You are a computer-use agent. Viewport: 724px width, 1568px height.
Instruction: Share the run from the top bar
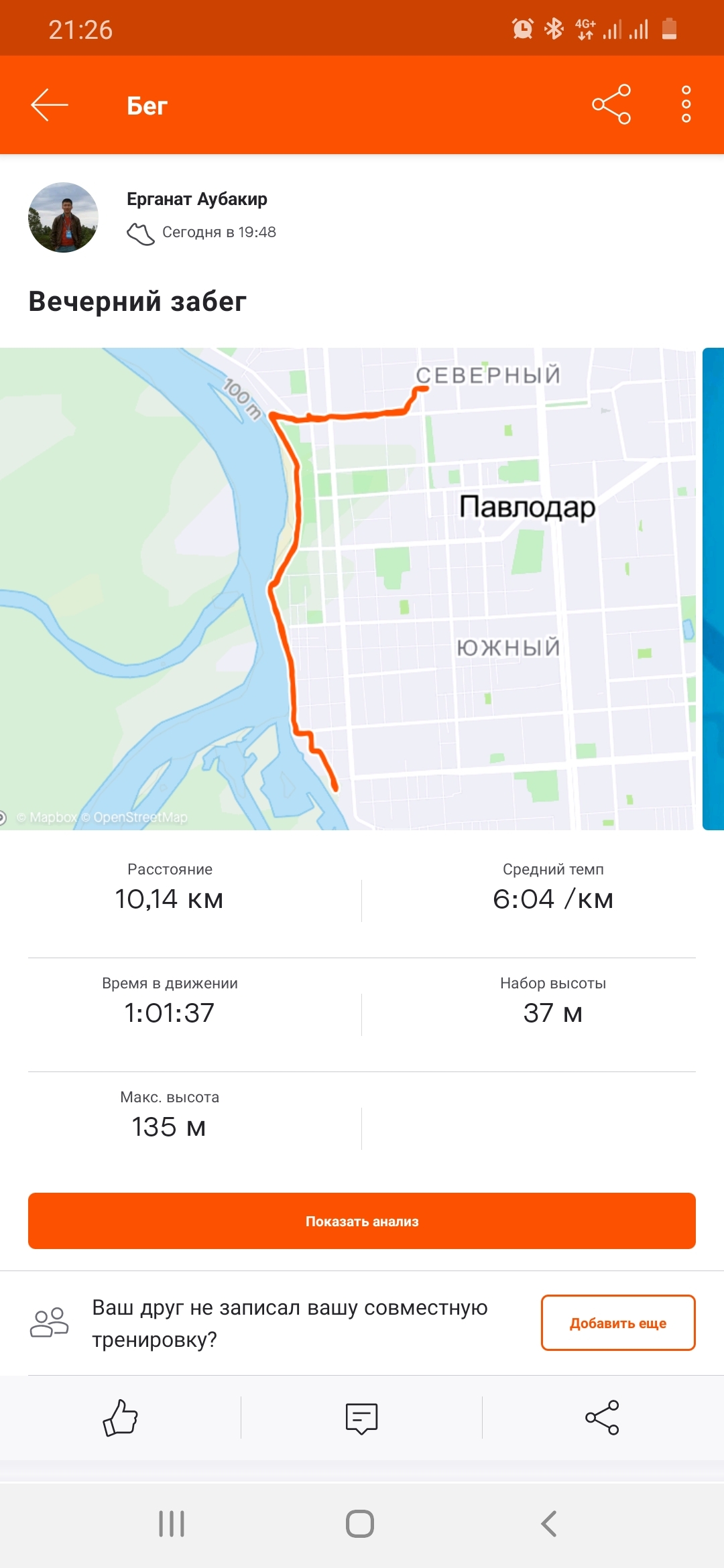click(611, 105)
